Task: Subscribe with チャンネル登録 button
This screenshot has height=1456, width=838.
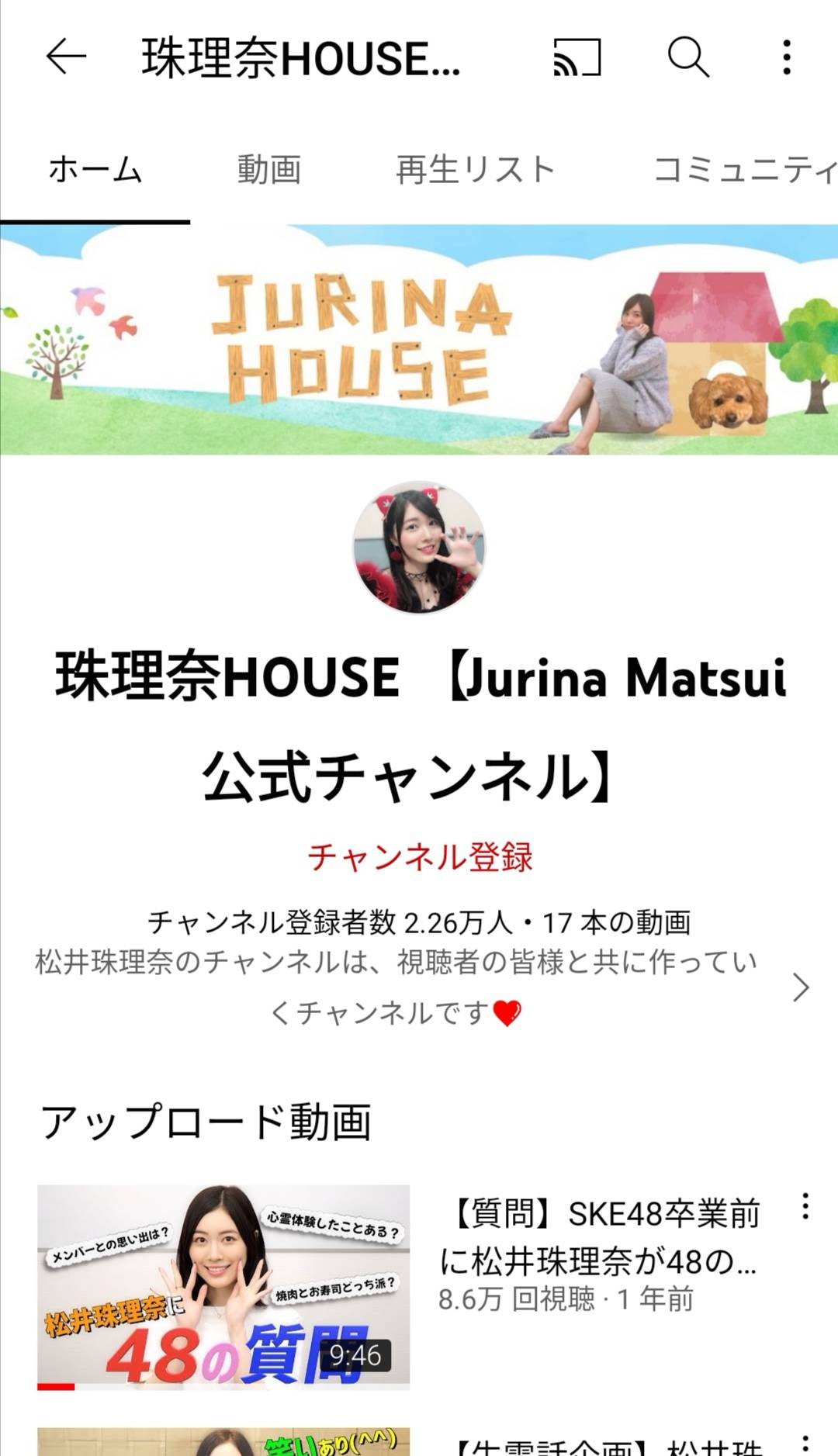Action: (x=420, y=857)
